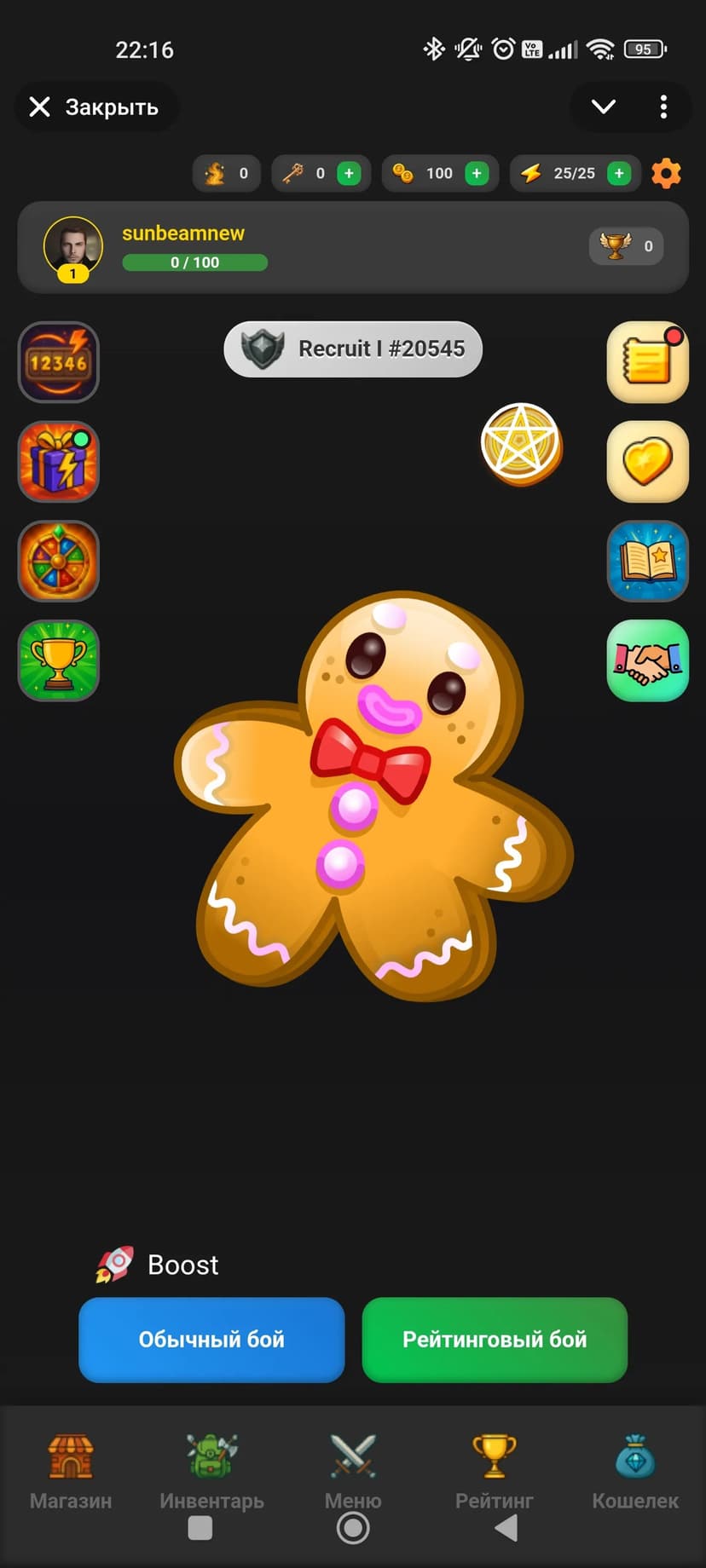Collapse the app using the down chevron

(x=604, y=107)
